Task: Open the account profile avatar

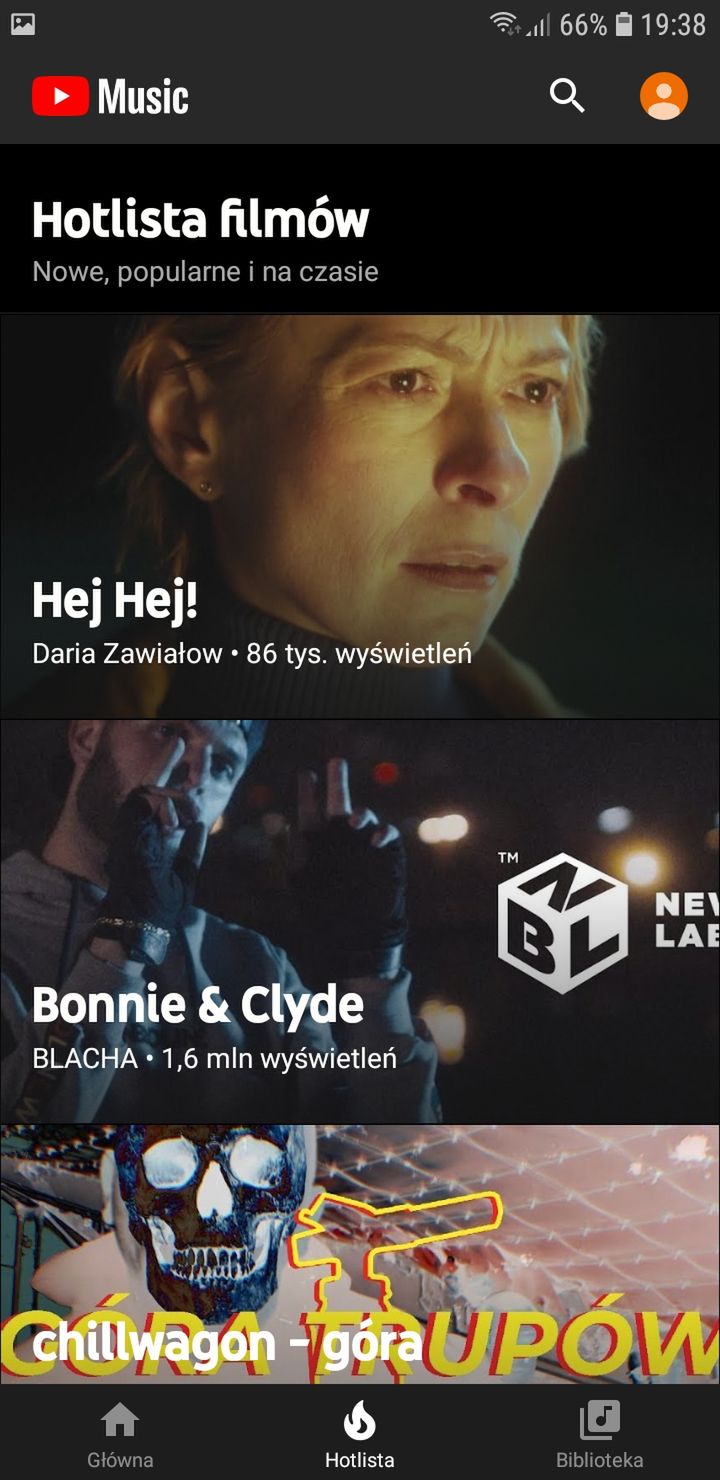Action: tap(664, 96)
